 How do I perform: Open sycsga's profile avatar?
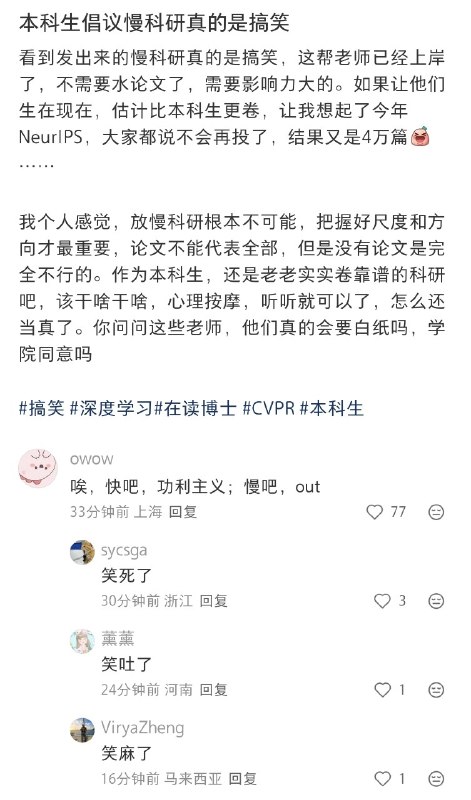[82, 552]
